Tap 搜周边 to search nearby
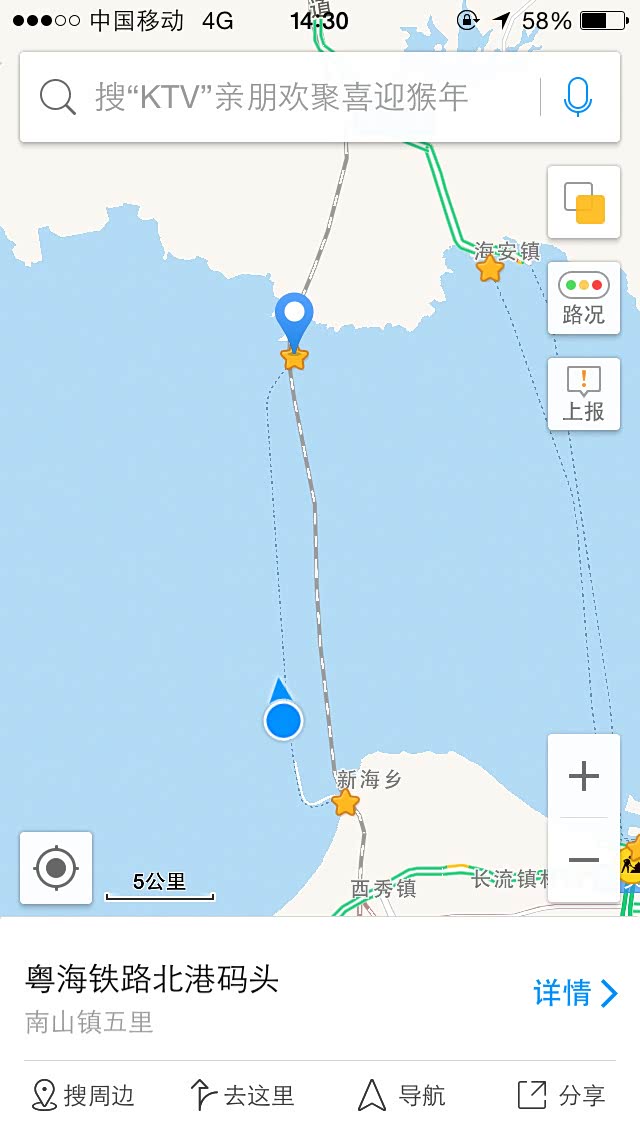 point(83,1095)
